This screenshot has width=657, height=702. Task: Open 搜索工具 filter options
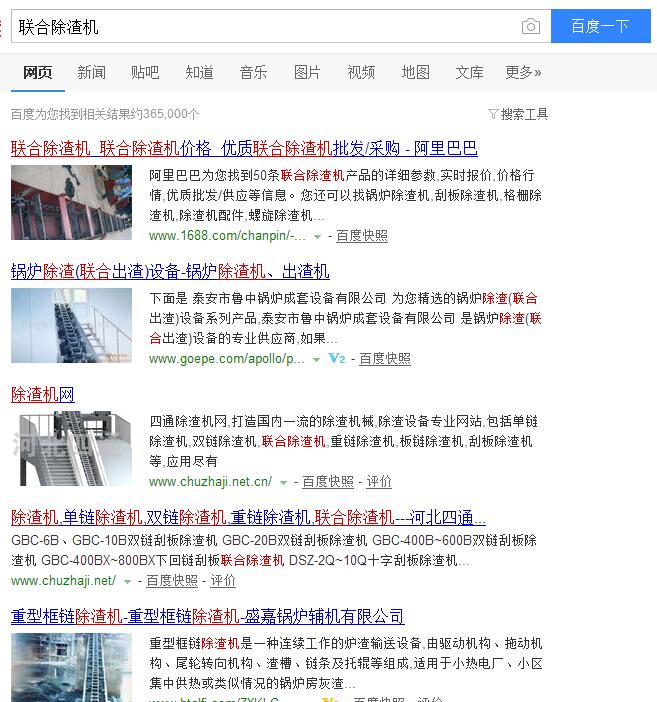(518, 114)
